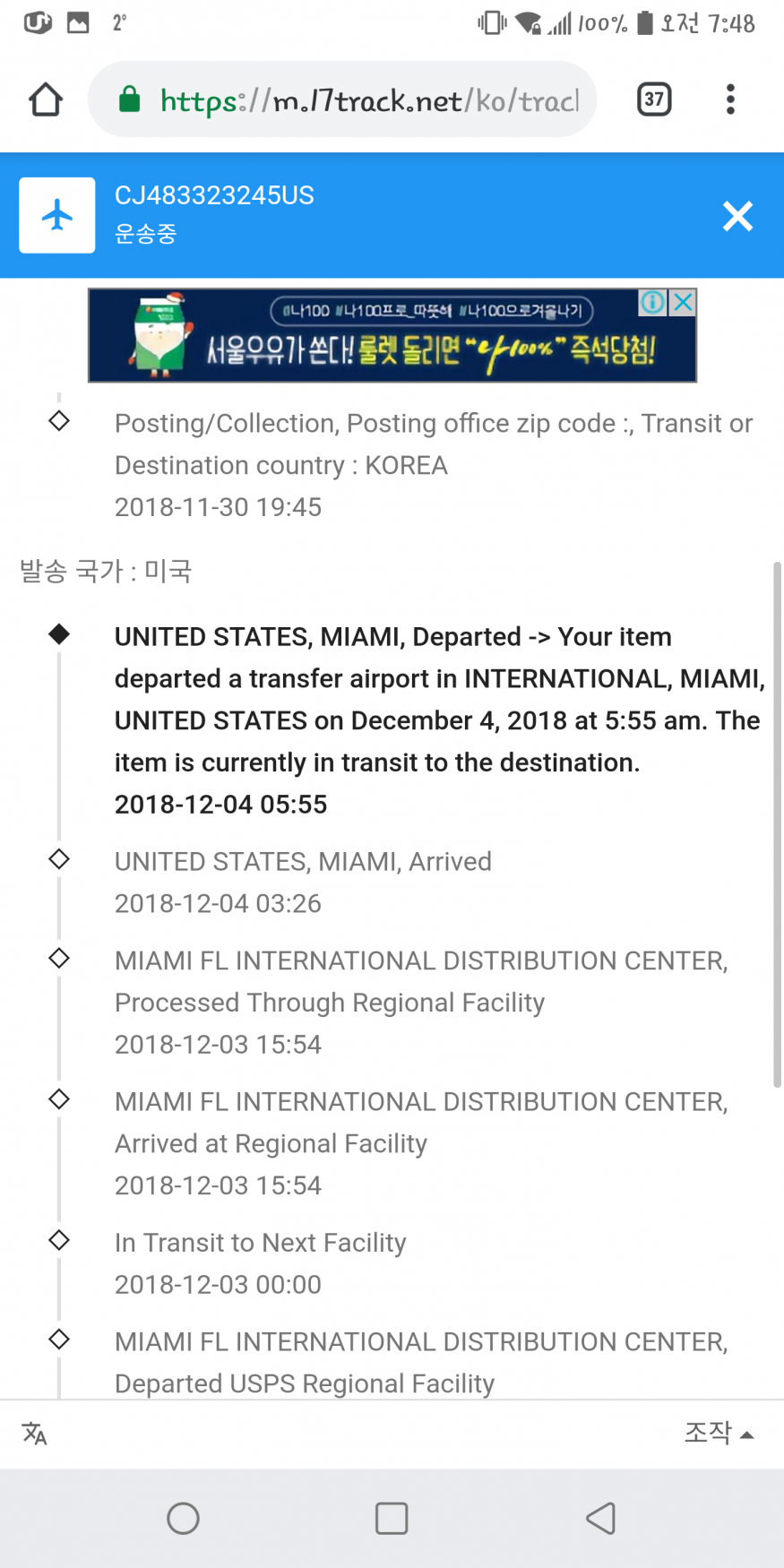Open the ad info icon
Viewport: 784px width, 1568px height.
pyautogui.click(x=652, y=303)
